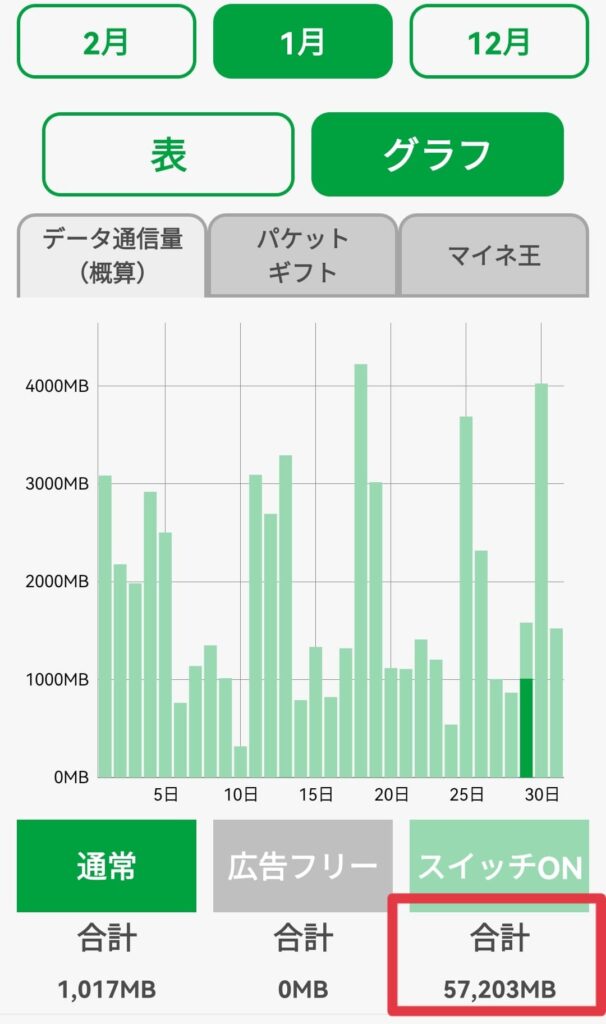Select the グラフ graph view
606x1024 pixels.
[x=437, y=154]
